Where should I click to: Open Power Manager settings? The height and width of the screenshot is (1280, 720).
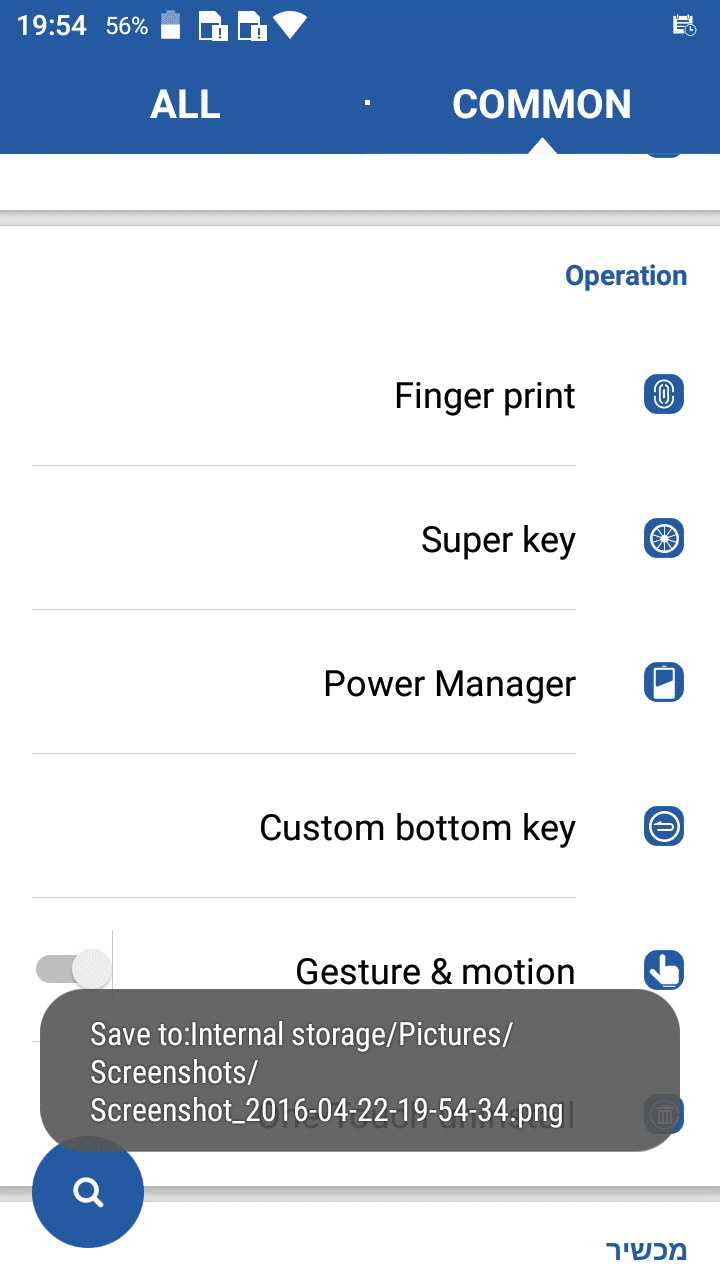point(450,684)
